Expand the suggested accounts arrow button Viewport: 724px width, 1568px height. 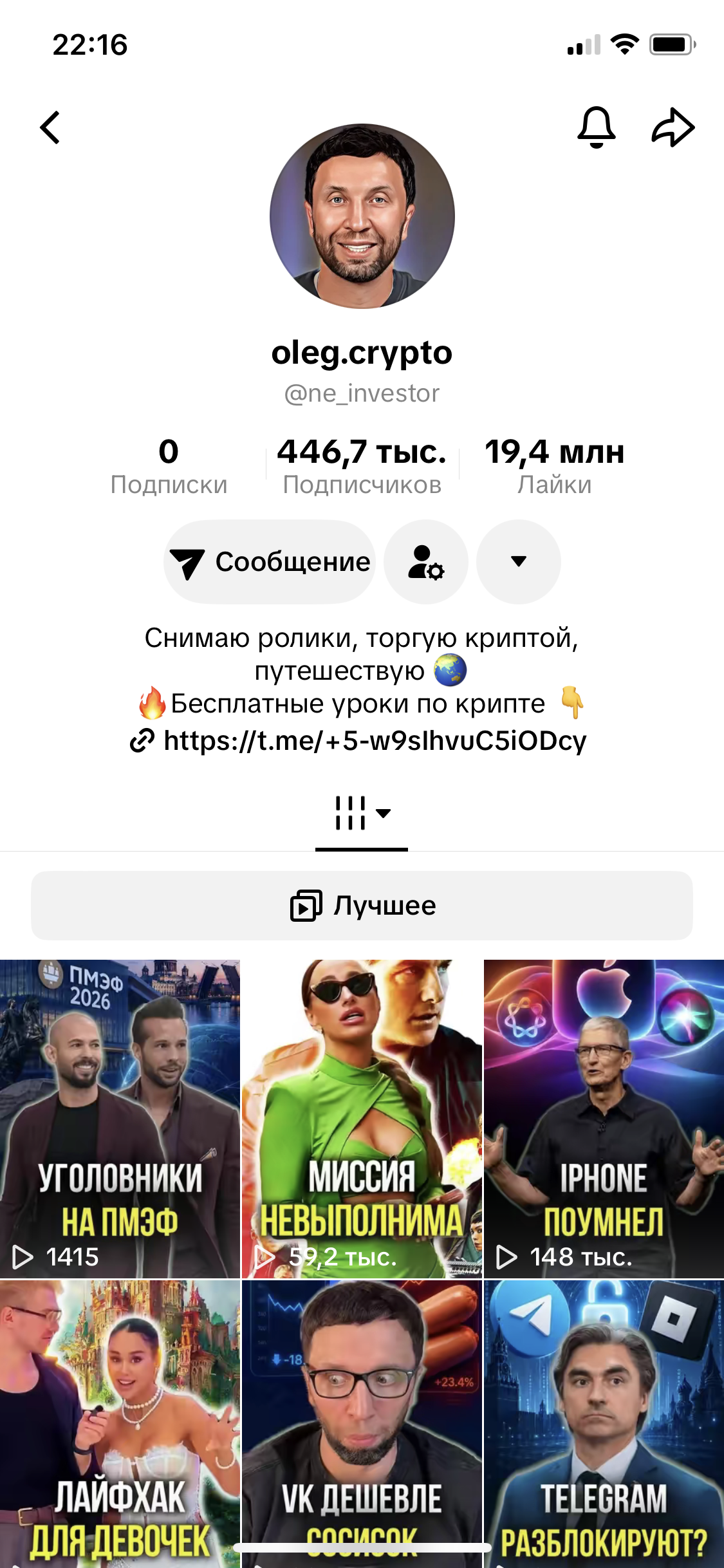(x=519, y=562)
